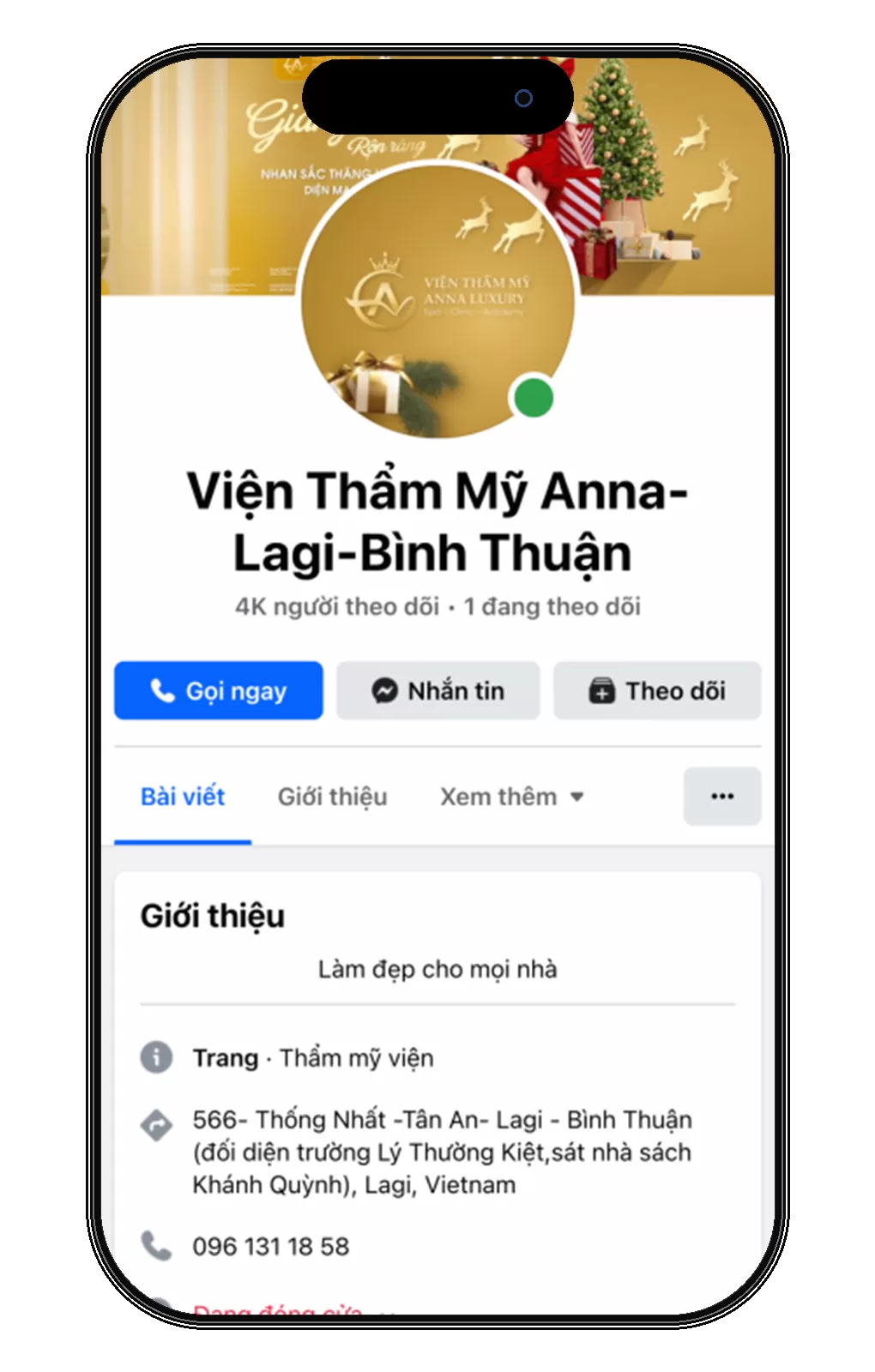Follow the page with Theo dõi
This screenshot has height=1372, width=875.
[657, 690]
